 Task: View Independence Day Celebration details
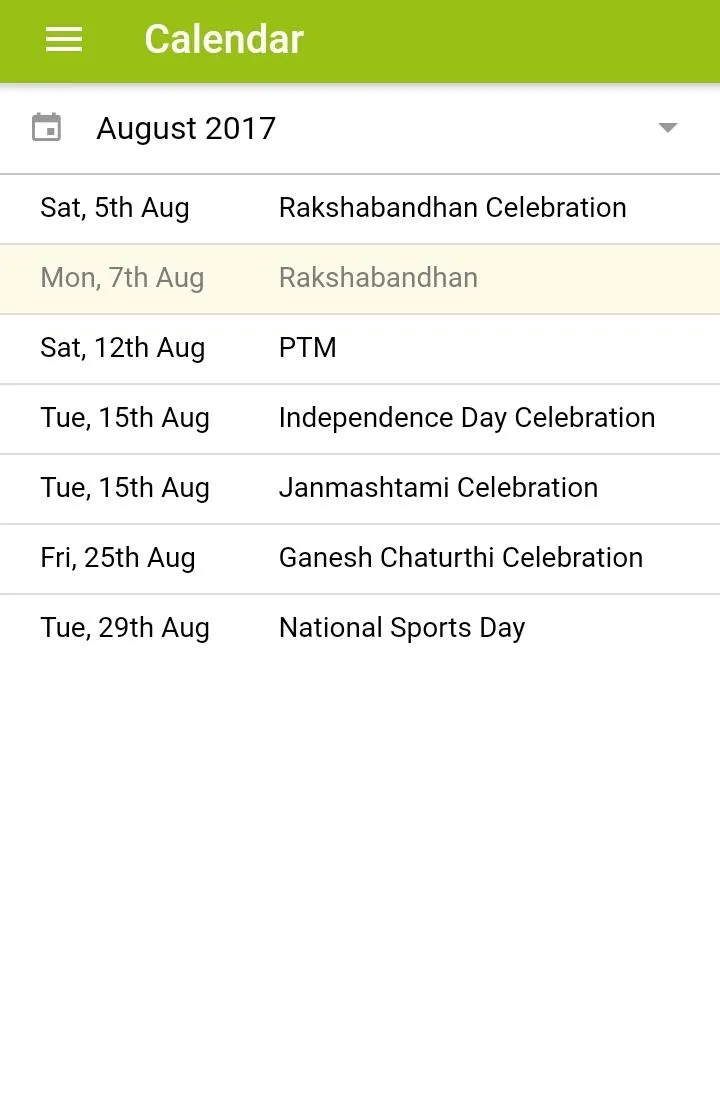click(466, 418)
